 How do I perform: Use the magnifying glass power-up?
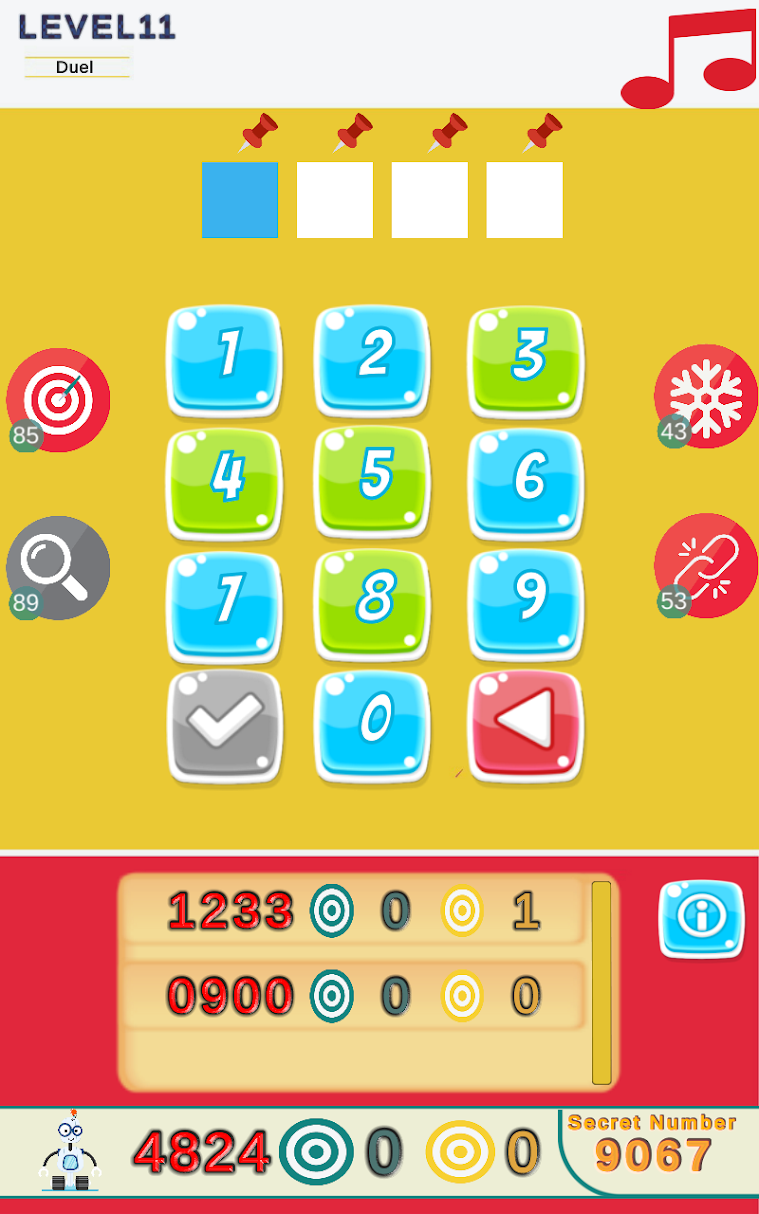click(58, 567)
